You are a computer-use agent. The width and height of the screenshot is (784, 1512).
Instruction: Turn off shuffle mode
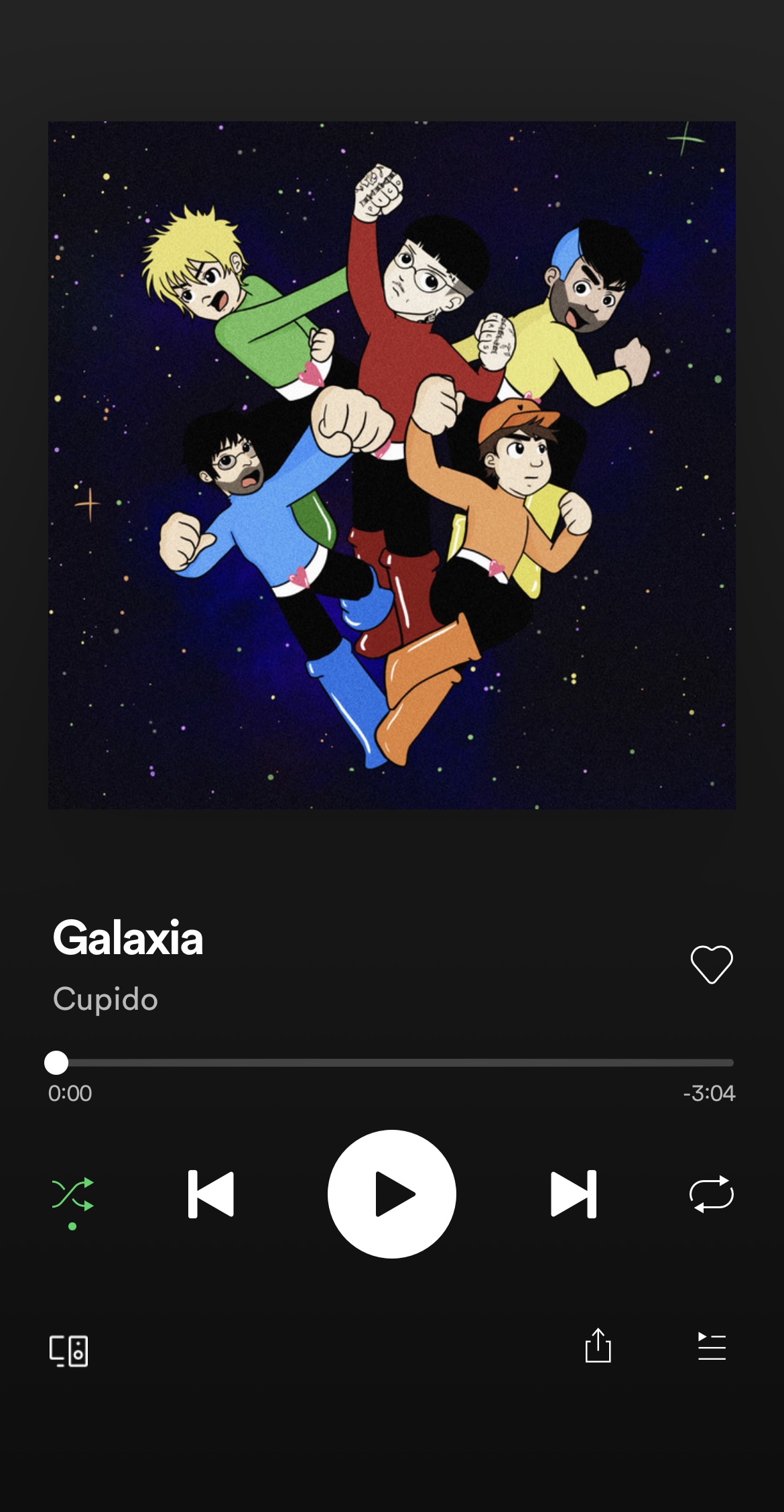point(72,1195)
